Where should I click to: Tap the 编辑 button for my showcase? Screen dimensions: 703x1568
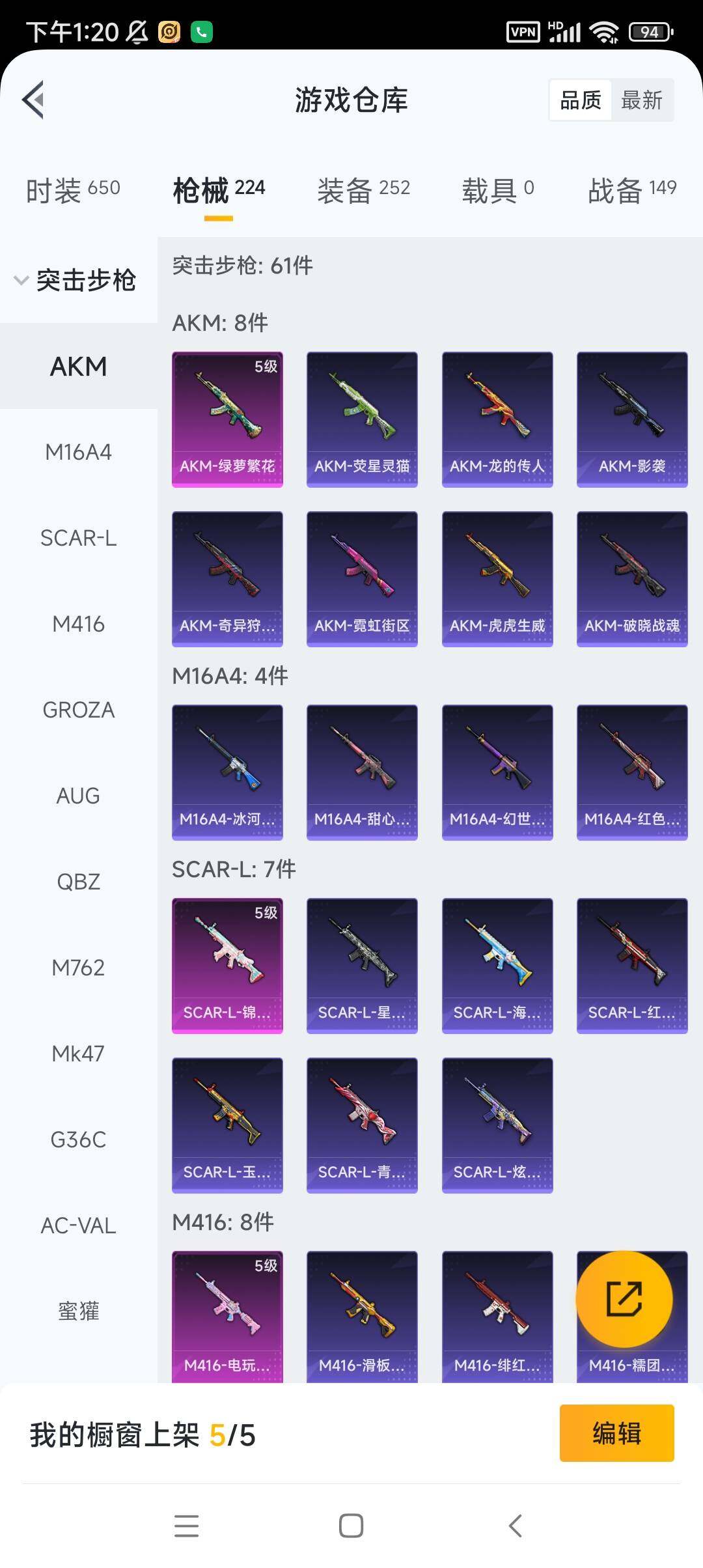coord(616,1433)
